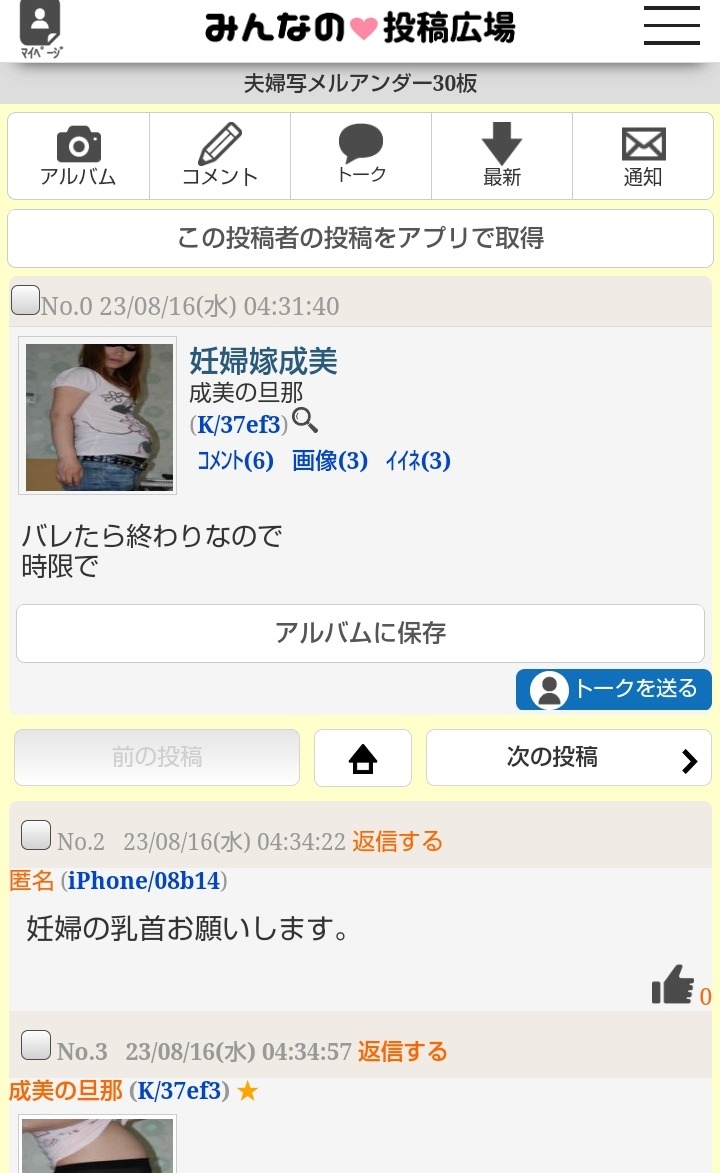Click the home icon between navigation buttons
Viewport: 720px width, 1173px height.
click(362, 757)
